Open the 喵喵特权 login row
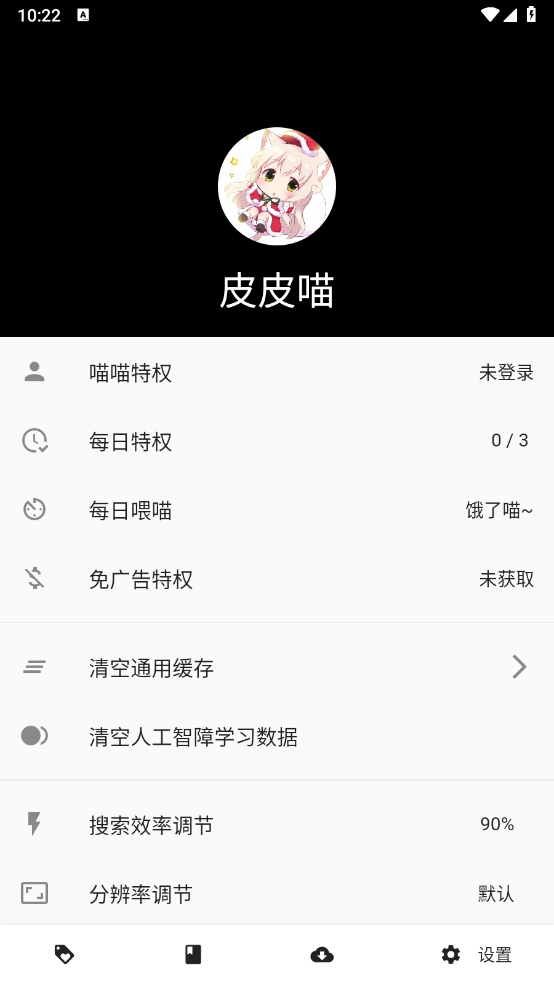Screen dimensions: 554x984 (x=277, y=372)
